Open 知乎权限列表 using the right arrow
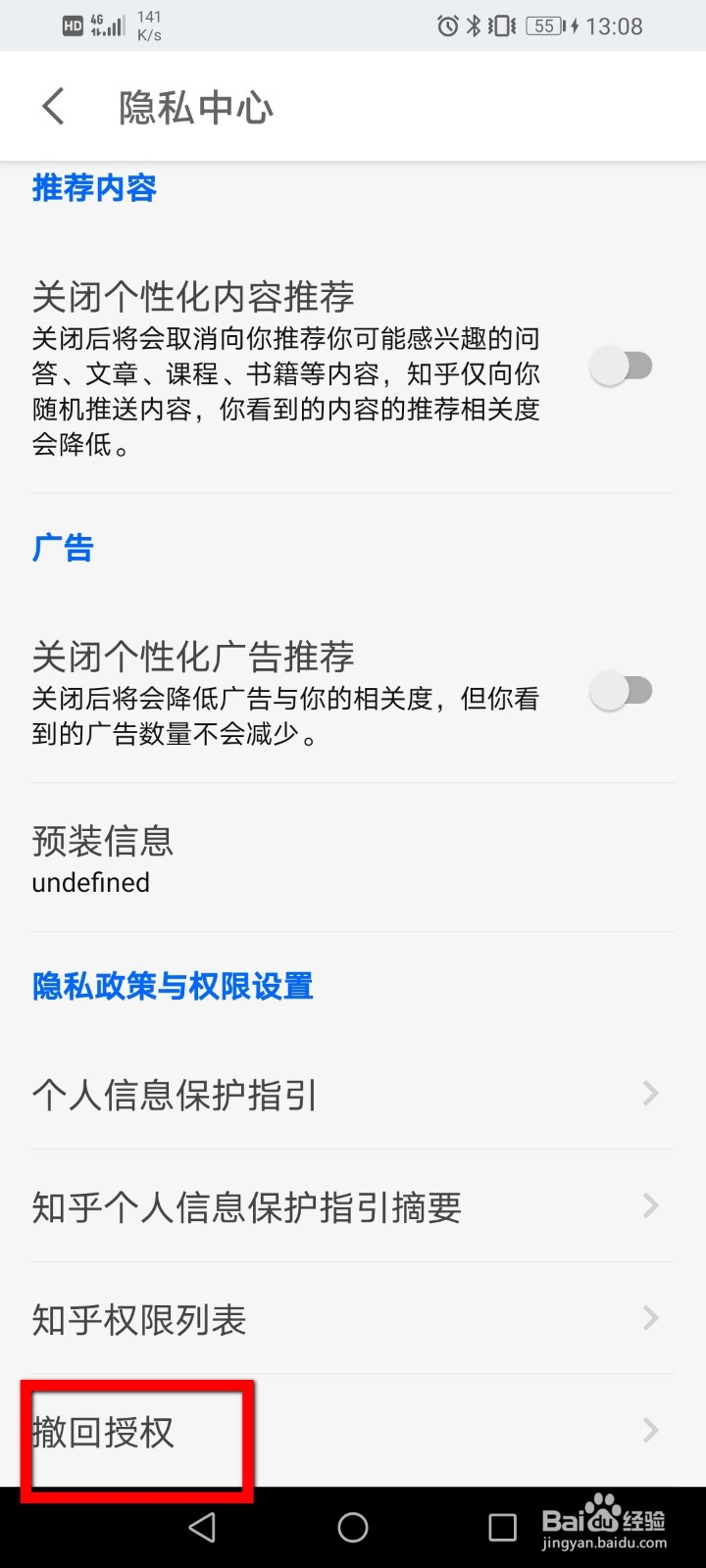This screenshot has width=706, height=1568. (x=650, y=1317)
